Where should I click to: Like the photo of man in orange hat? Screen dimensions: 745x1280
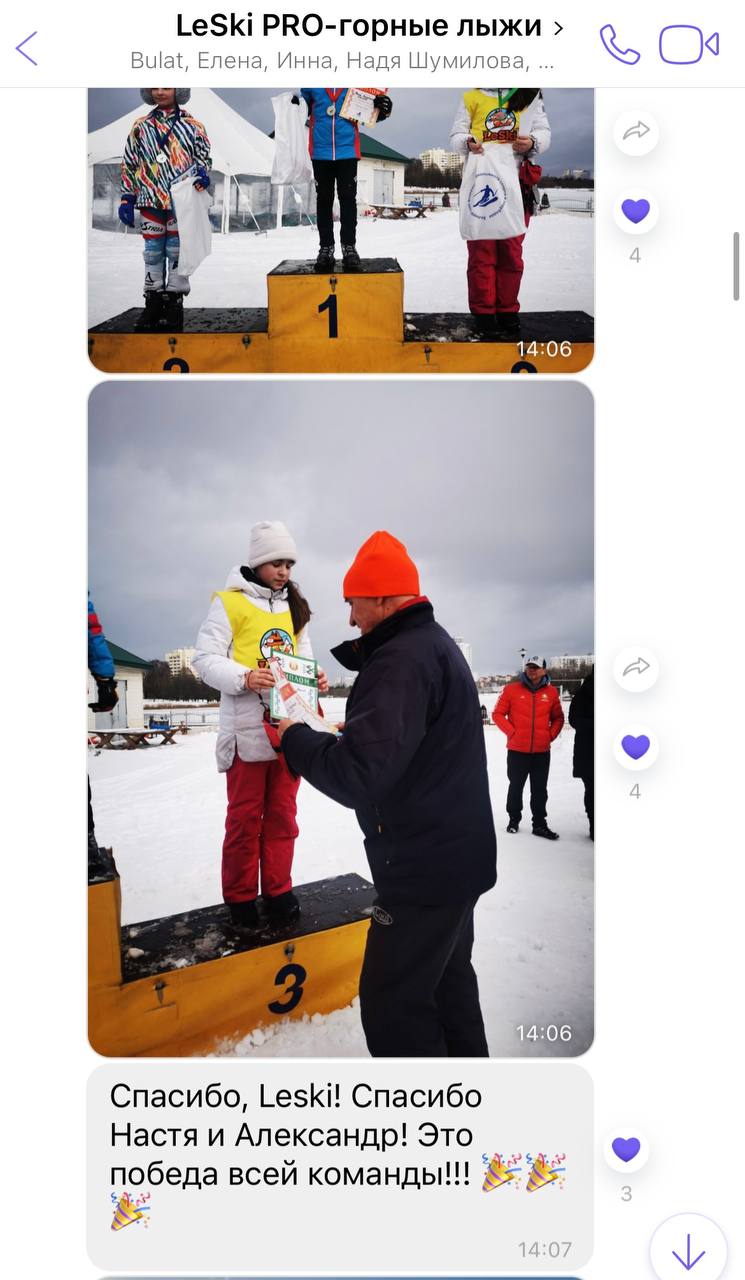point(635,747)
